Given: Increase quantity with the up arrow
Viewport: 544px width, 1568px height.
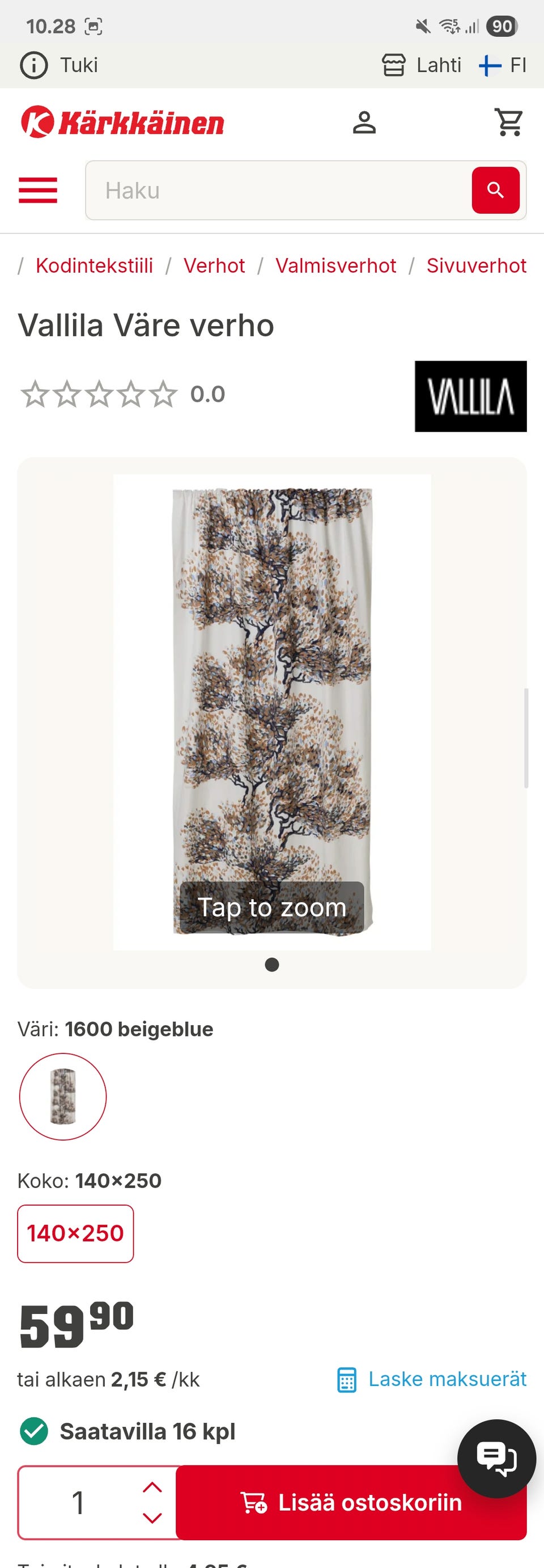Looking at the screenshot, I should (x=152, y=1487).
